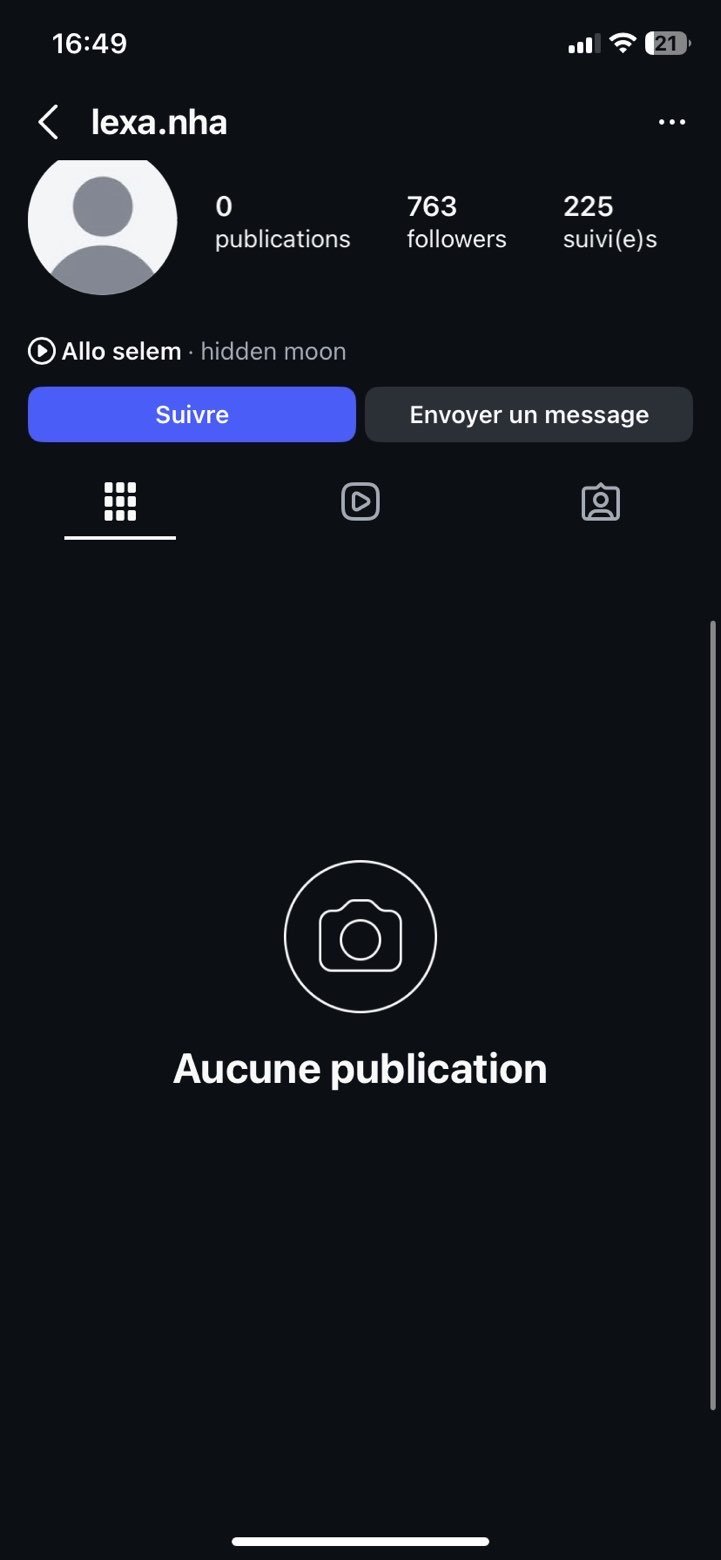721x1560 pixels.
Task: Select the posts grid tab
Action: click(120, 502)
